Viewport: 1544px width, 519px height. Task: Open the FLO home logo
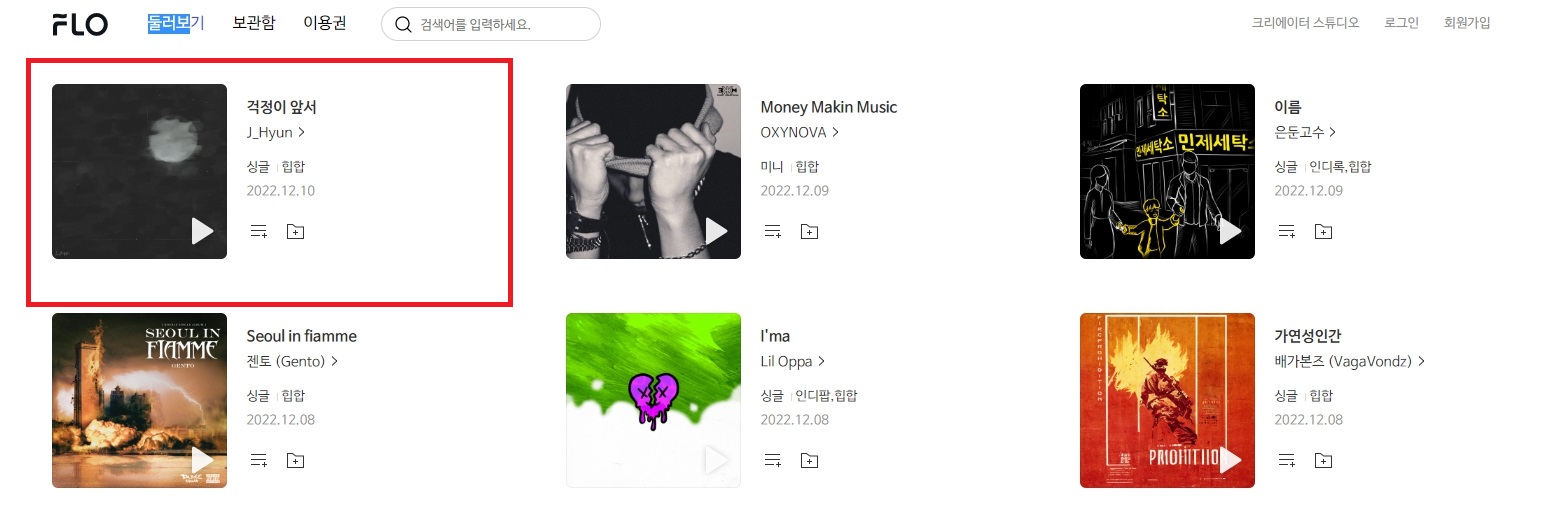click(x=80, y=25)
